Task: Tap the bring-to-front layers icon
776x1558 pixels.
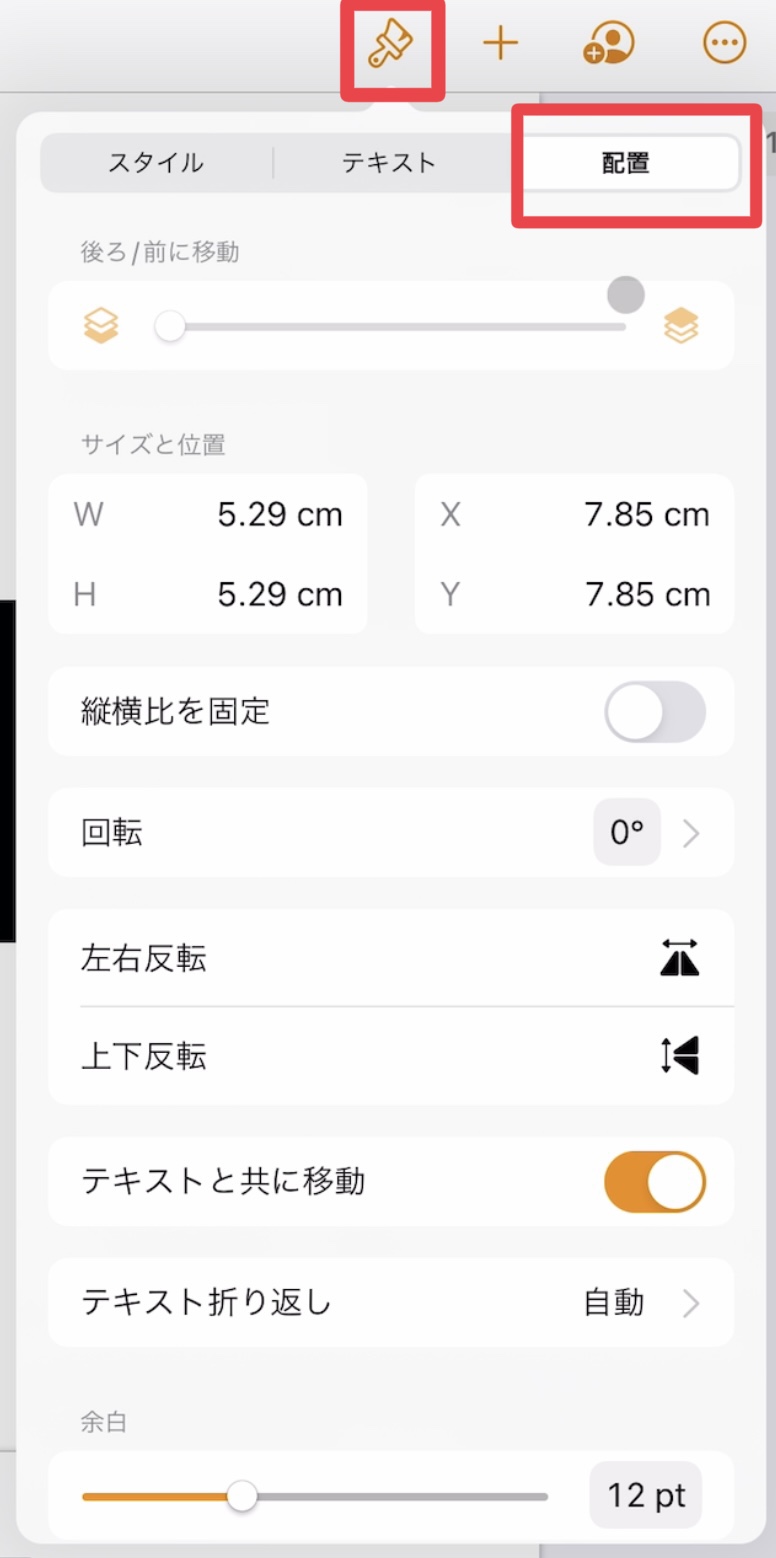Action: coord(681,326)
